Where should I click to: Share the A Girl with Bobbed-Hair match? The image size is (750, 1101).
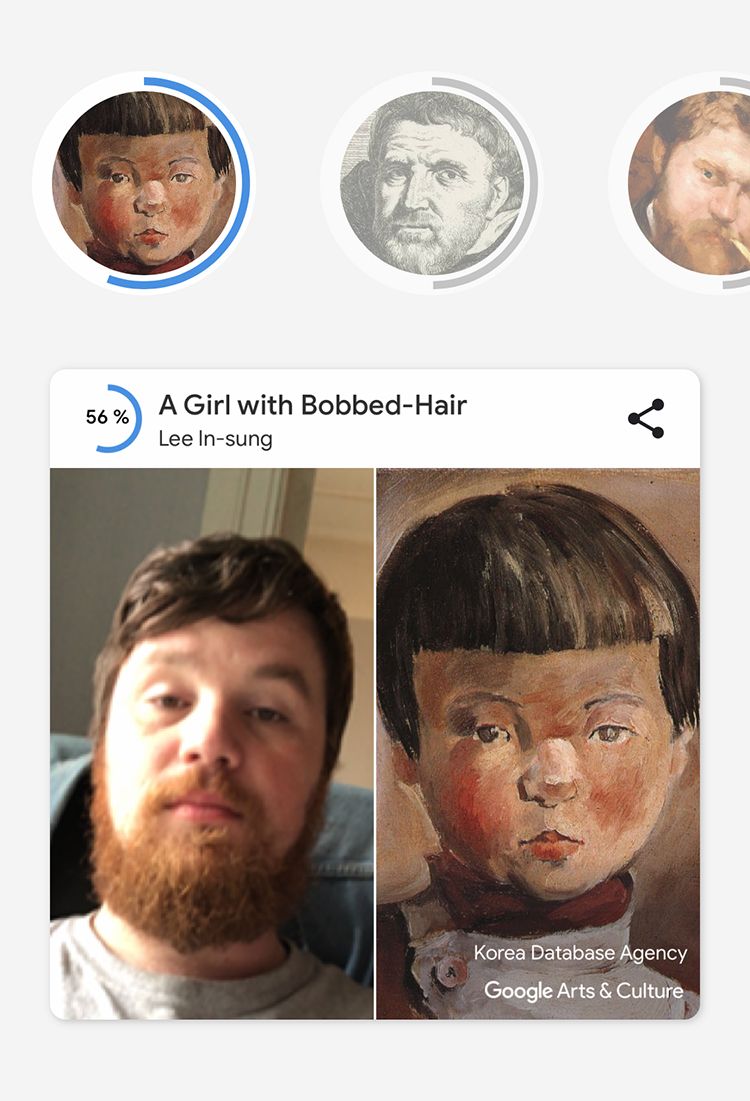click(x=646, y=419)
